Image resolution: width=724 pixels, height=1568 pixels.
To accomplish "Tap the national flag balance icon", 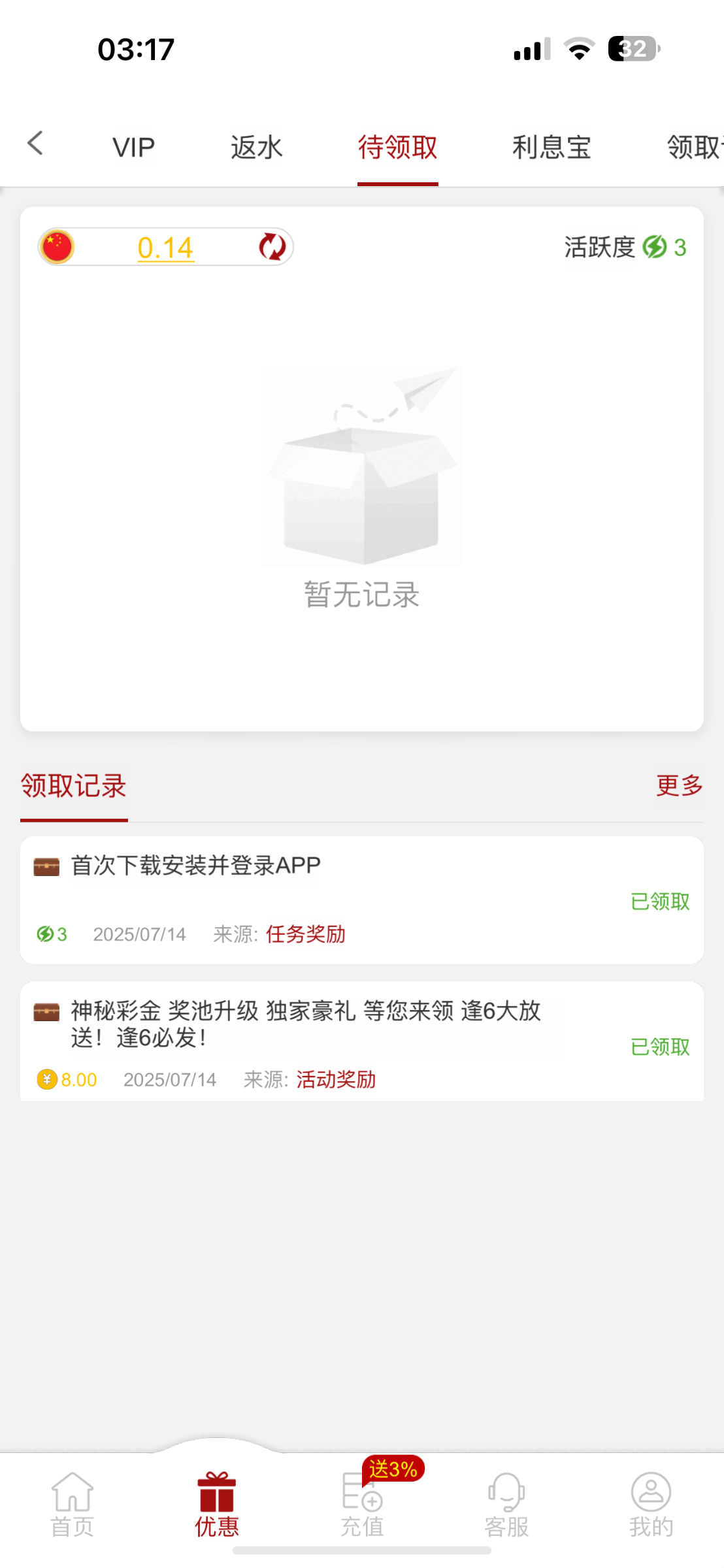I will (x=58, y=247).
